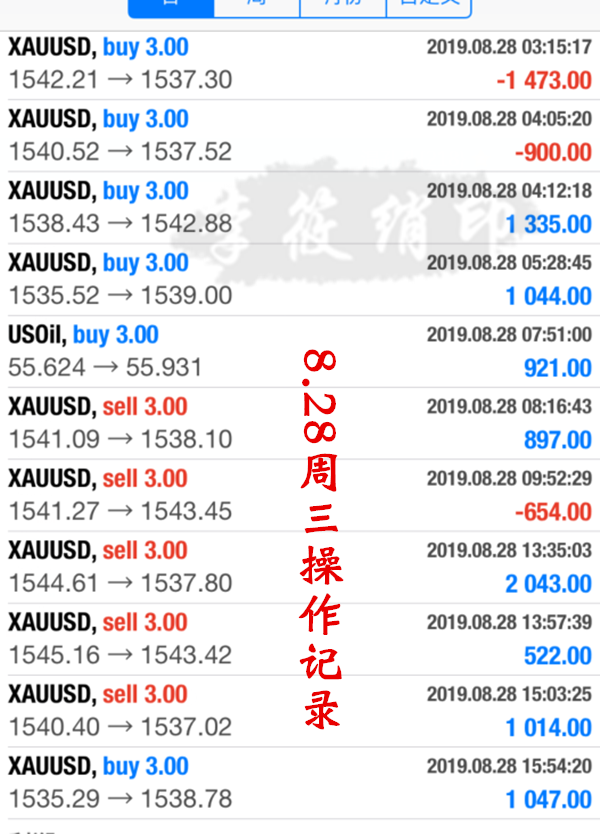Screen dimensions: 600x834
Task: Select the XAUUSD sell trade closed at 15:03:25
Action: click(300, 712)
